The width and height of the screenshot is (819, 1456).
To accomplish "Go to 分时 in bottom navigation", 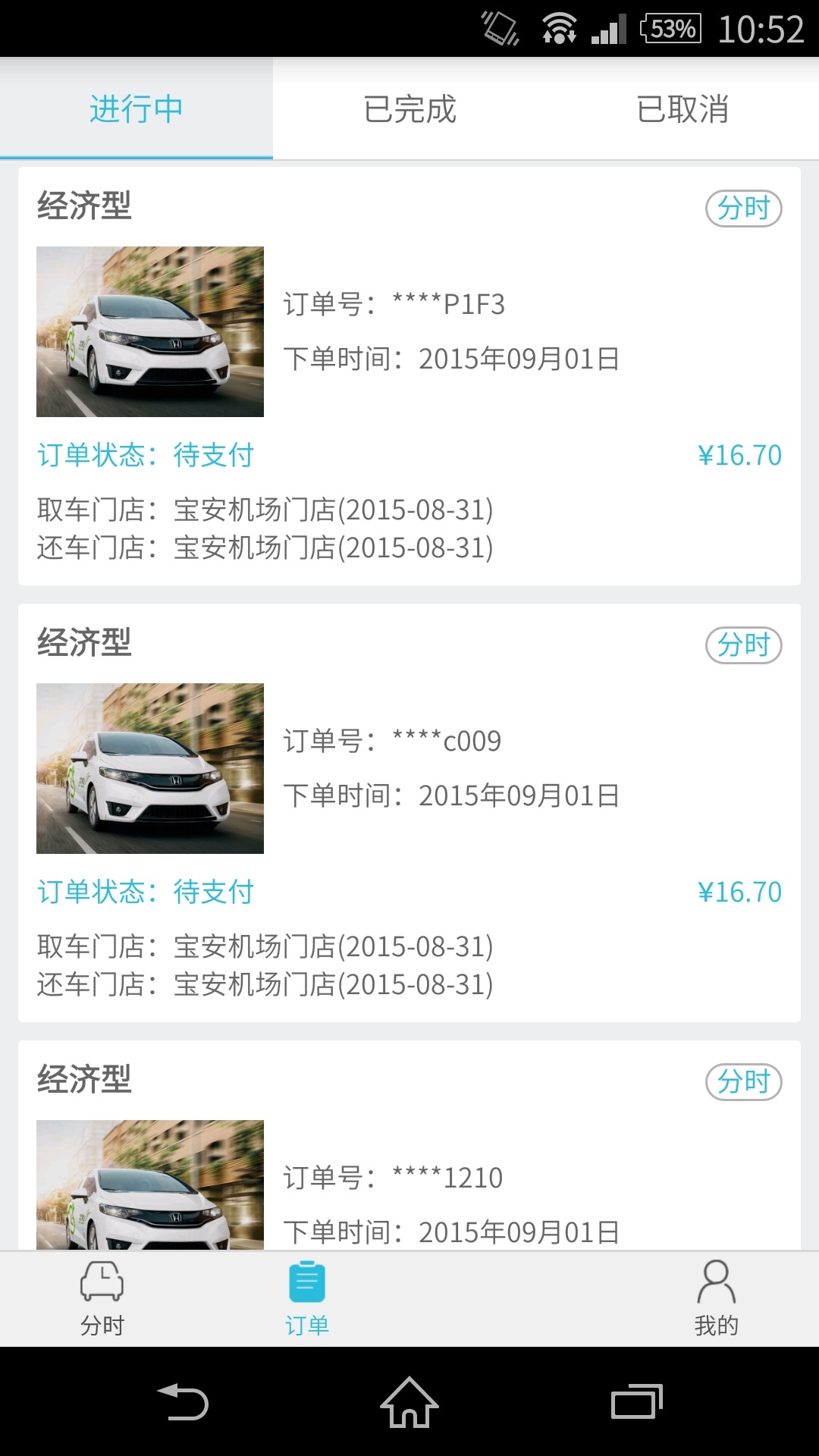I will coord(102,1298).
